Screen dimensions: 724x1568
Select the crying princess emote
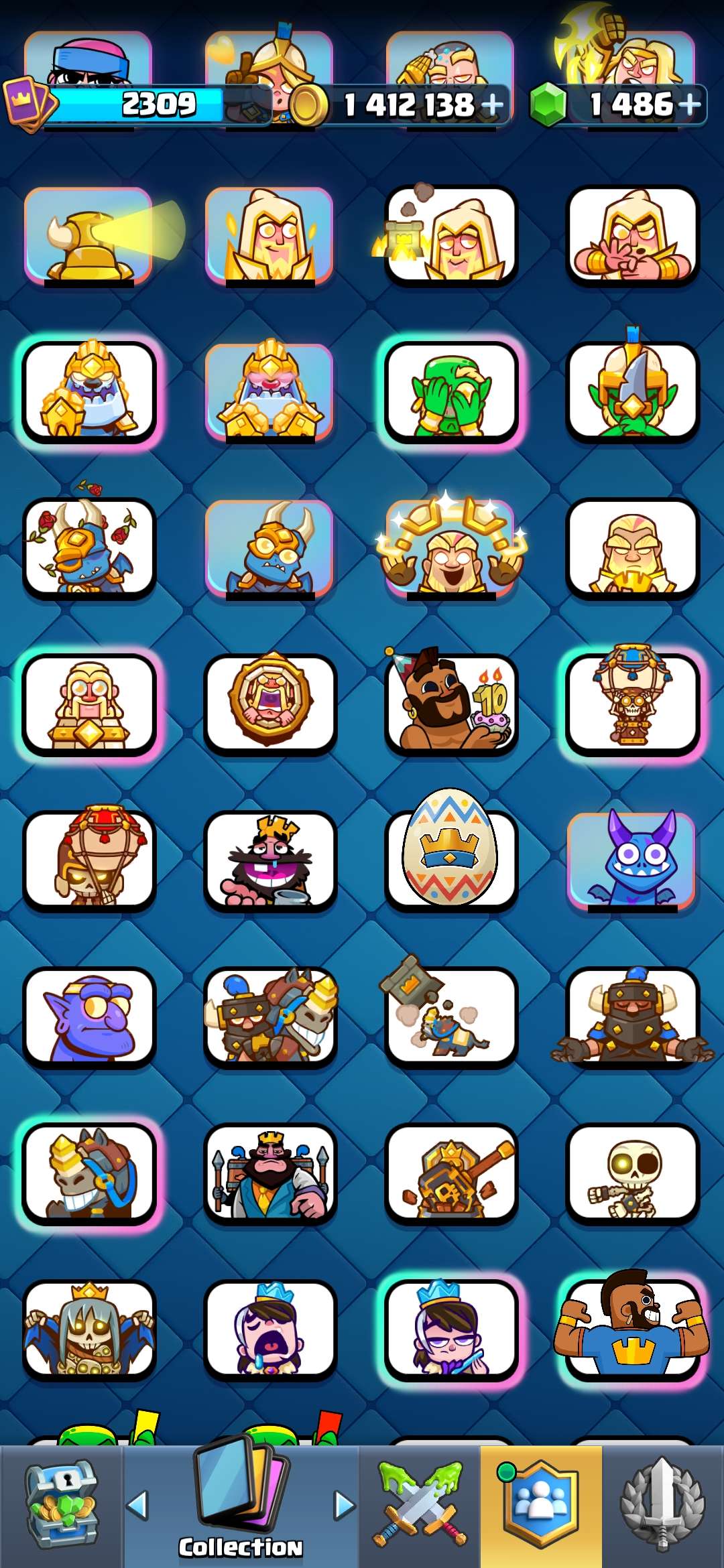coord(270,1329)
